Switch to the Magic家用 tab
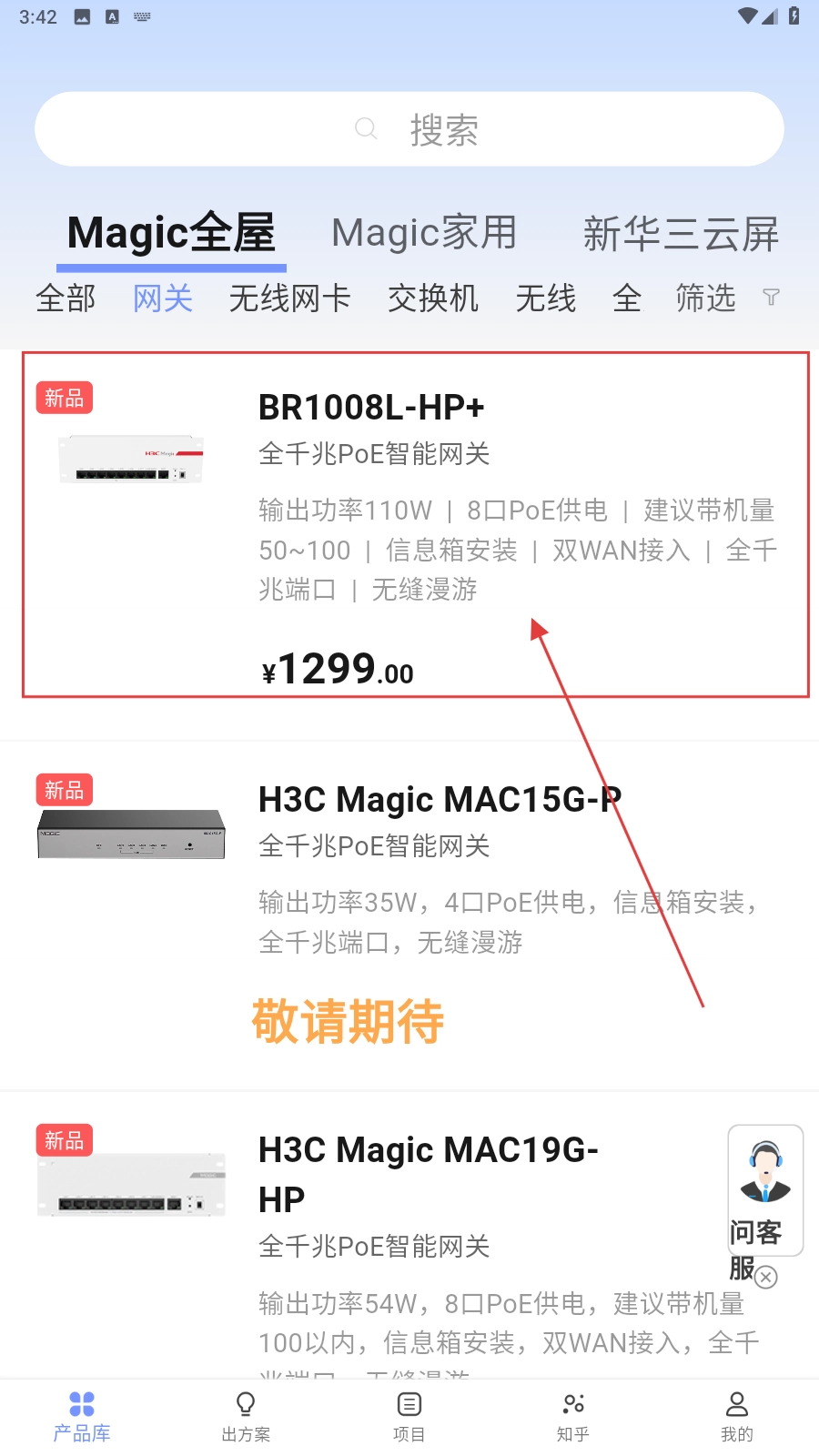The image size is (819, 1456). (x=424, y=233)
